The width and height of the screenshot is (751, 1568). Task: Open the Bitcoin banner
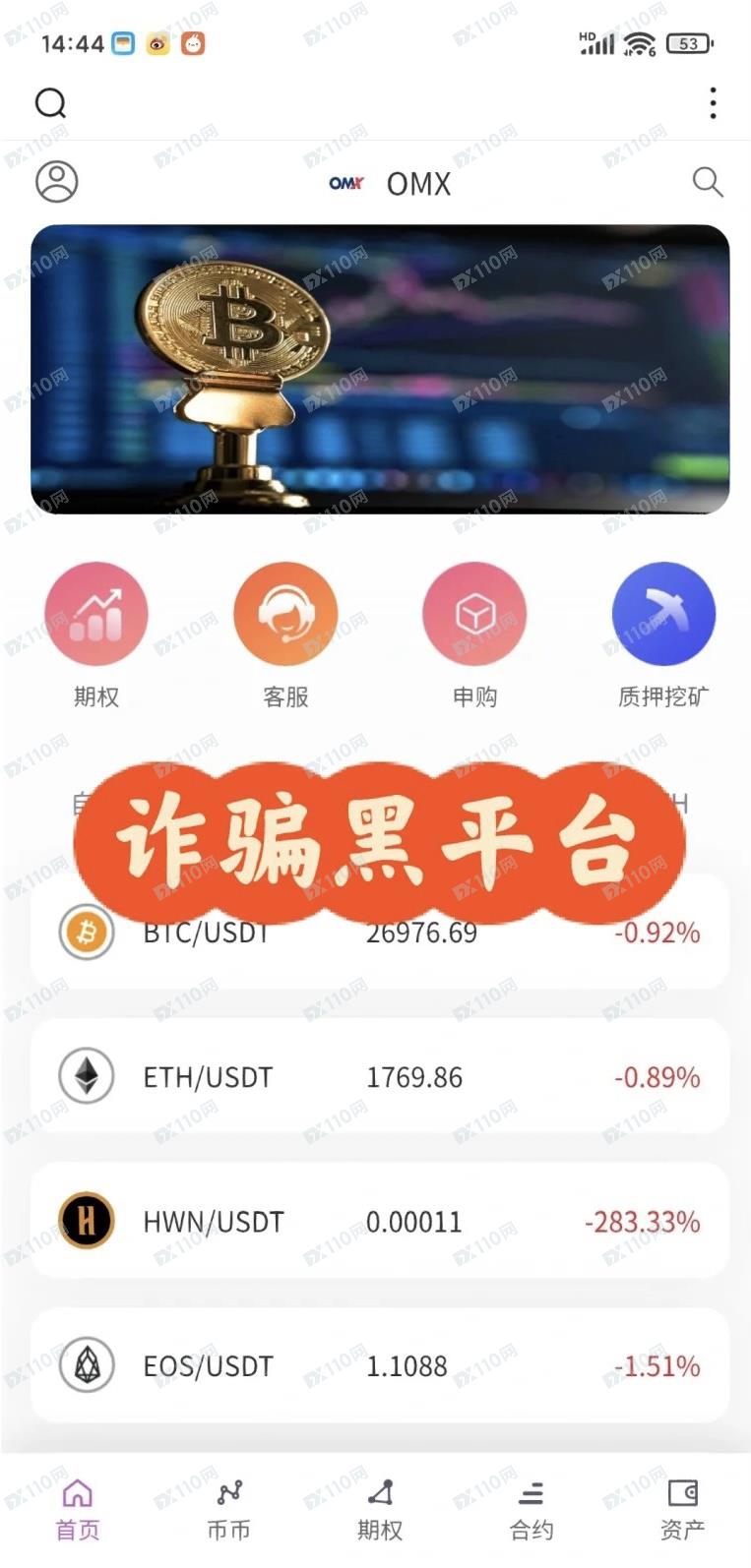(380, 369)
